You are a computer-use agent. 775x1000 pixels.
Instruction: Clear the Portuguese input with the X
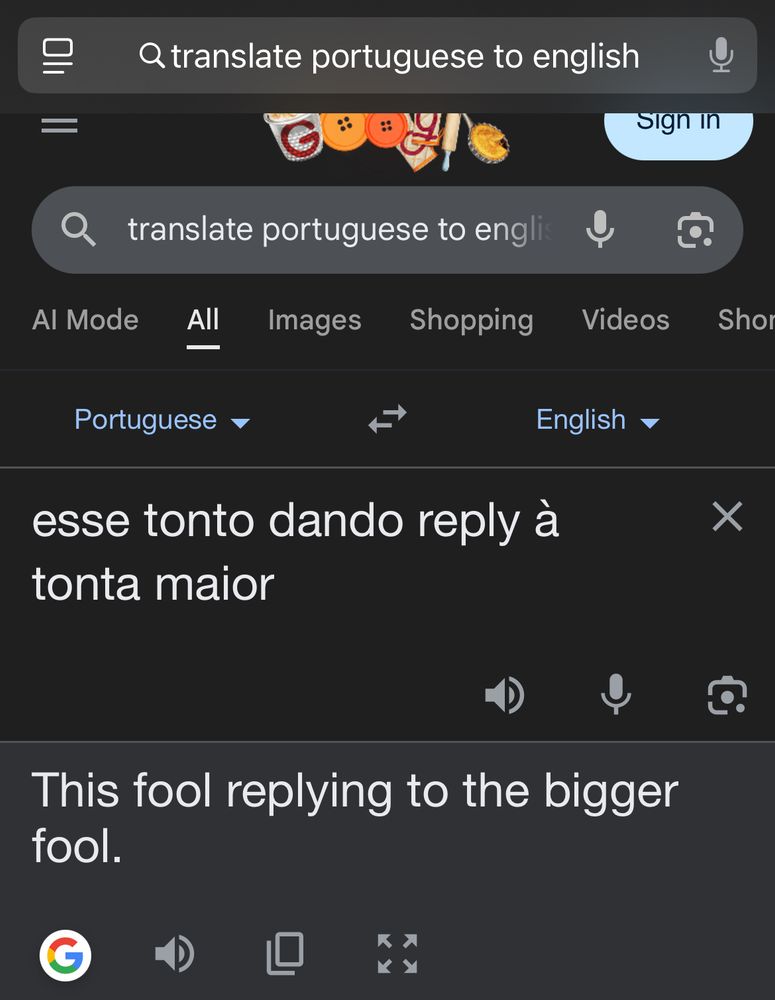click(727, 516)
